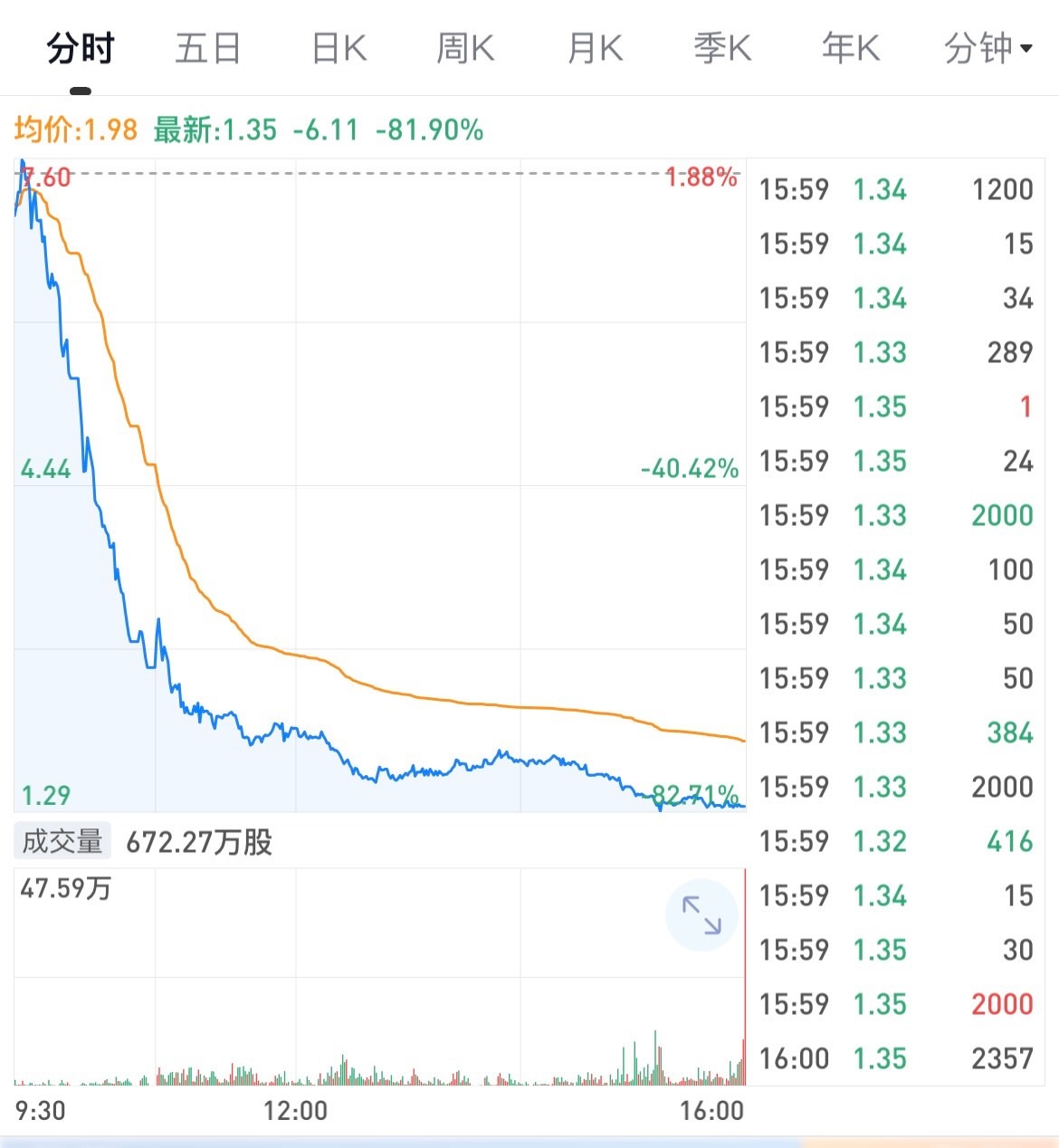Expand chart to fullscreen
Viewport: 1059px width, 1148px height.
pos(701,914)
